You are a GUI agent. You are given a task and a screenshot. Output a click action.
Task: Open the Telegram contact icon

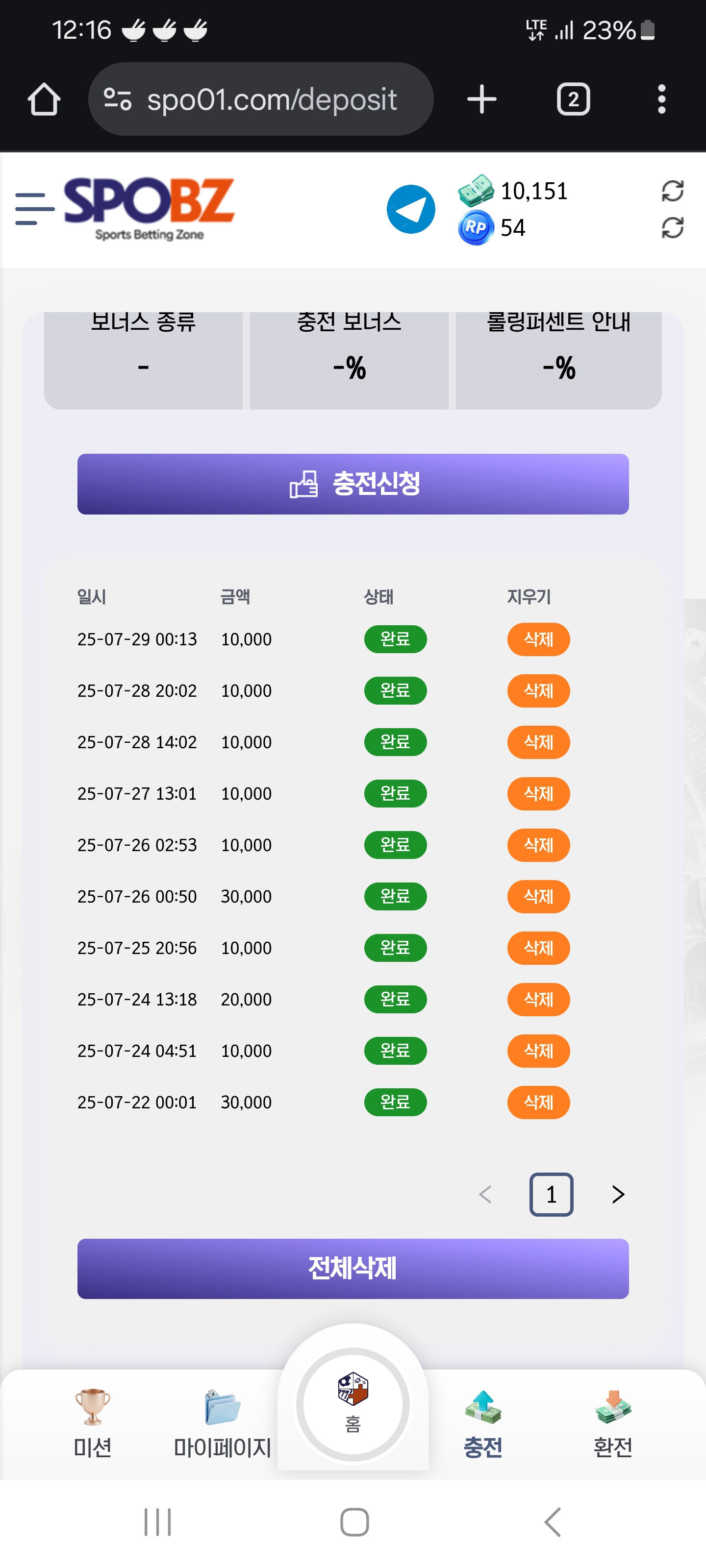point(411,209)
